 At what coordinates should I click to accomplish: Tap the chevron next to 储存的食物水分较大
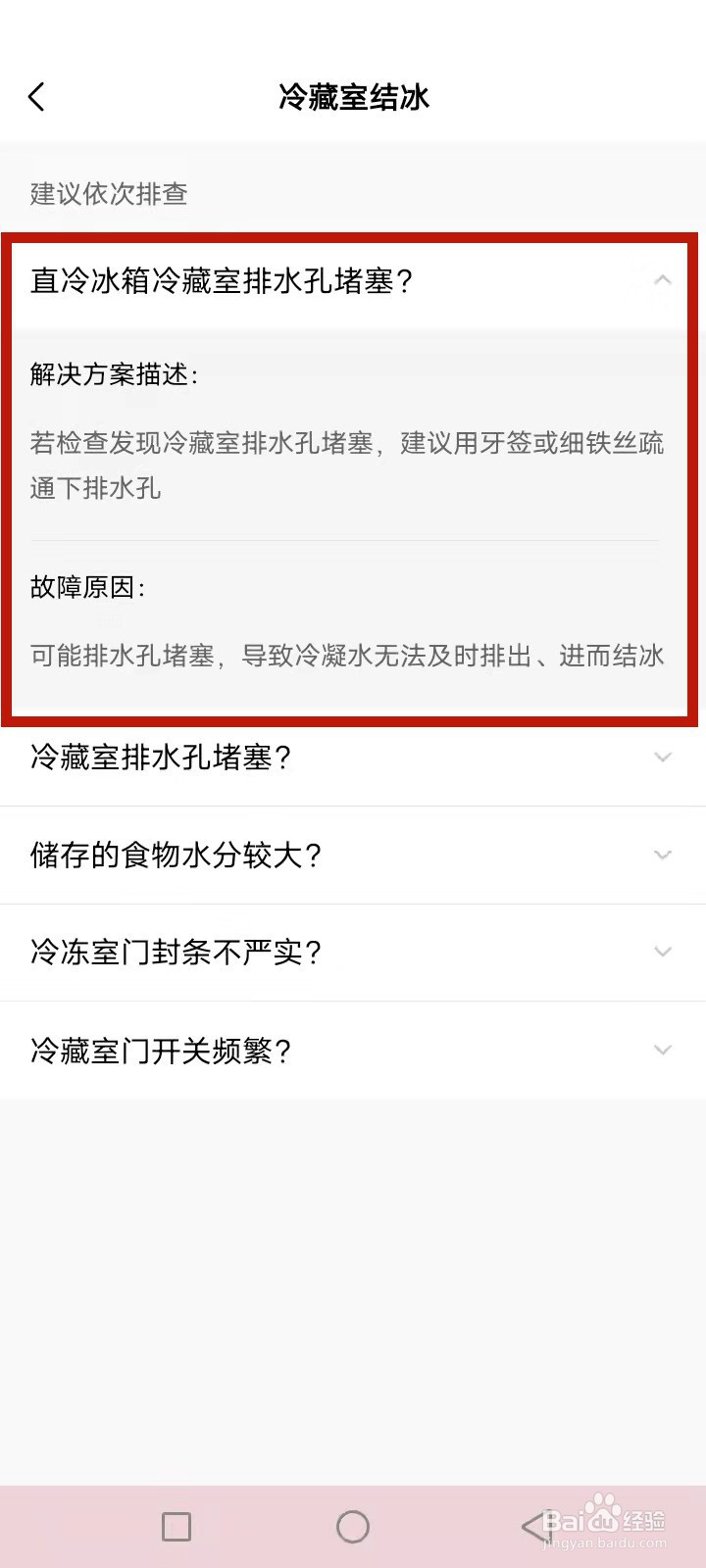coord(663,855)
